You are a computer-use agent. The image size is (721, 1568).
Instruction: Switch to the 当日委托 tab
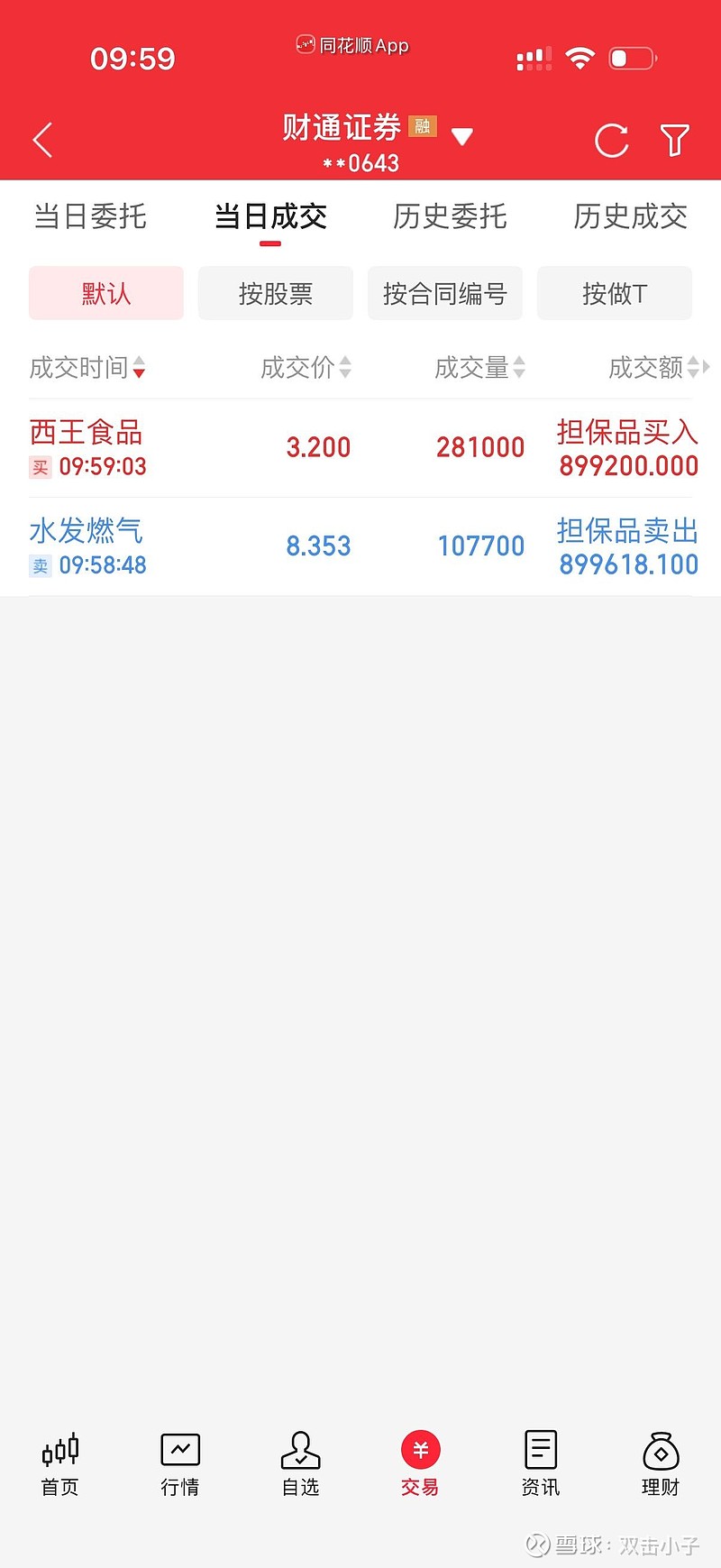(x=90, y=216)
